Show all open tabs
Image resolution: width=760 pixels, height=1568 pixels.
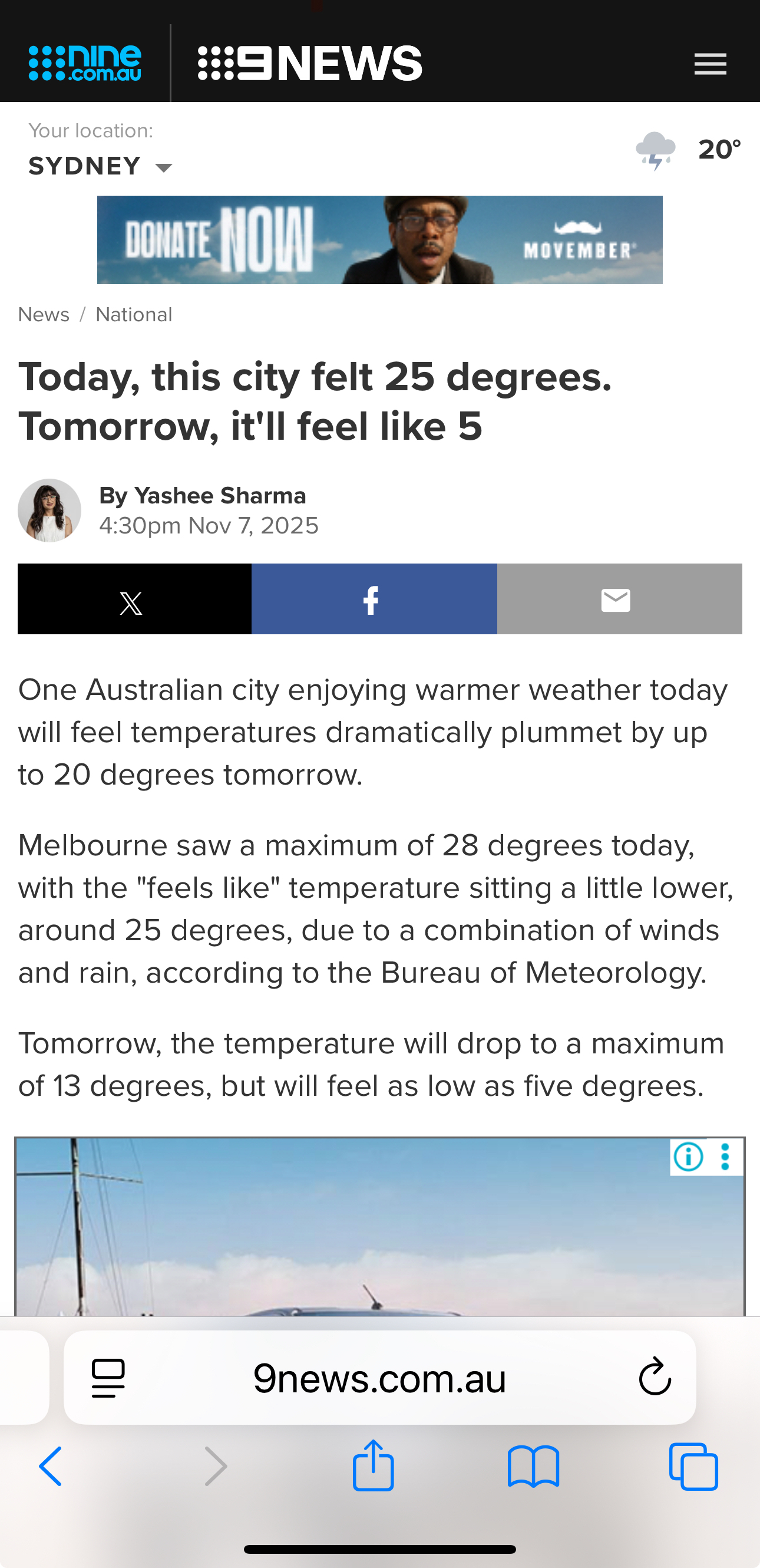click(x=693, y=1467)
